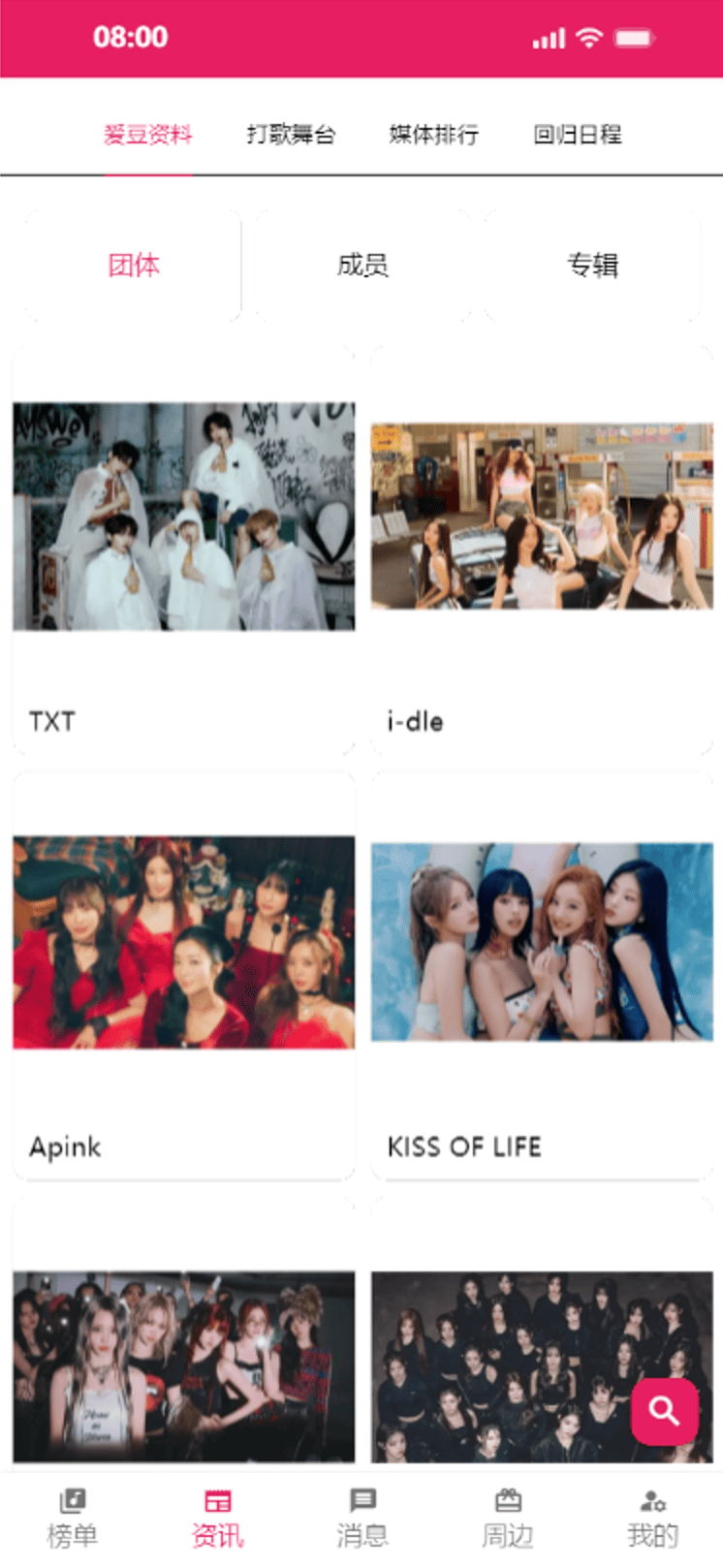Switch to the 成员 segment
Image resolution: width=723 pixels, height=1568 pixels.
(362, 265)
